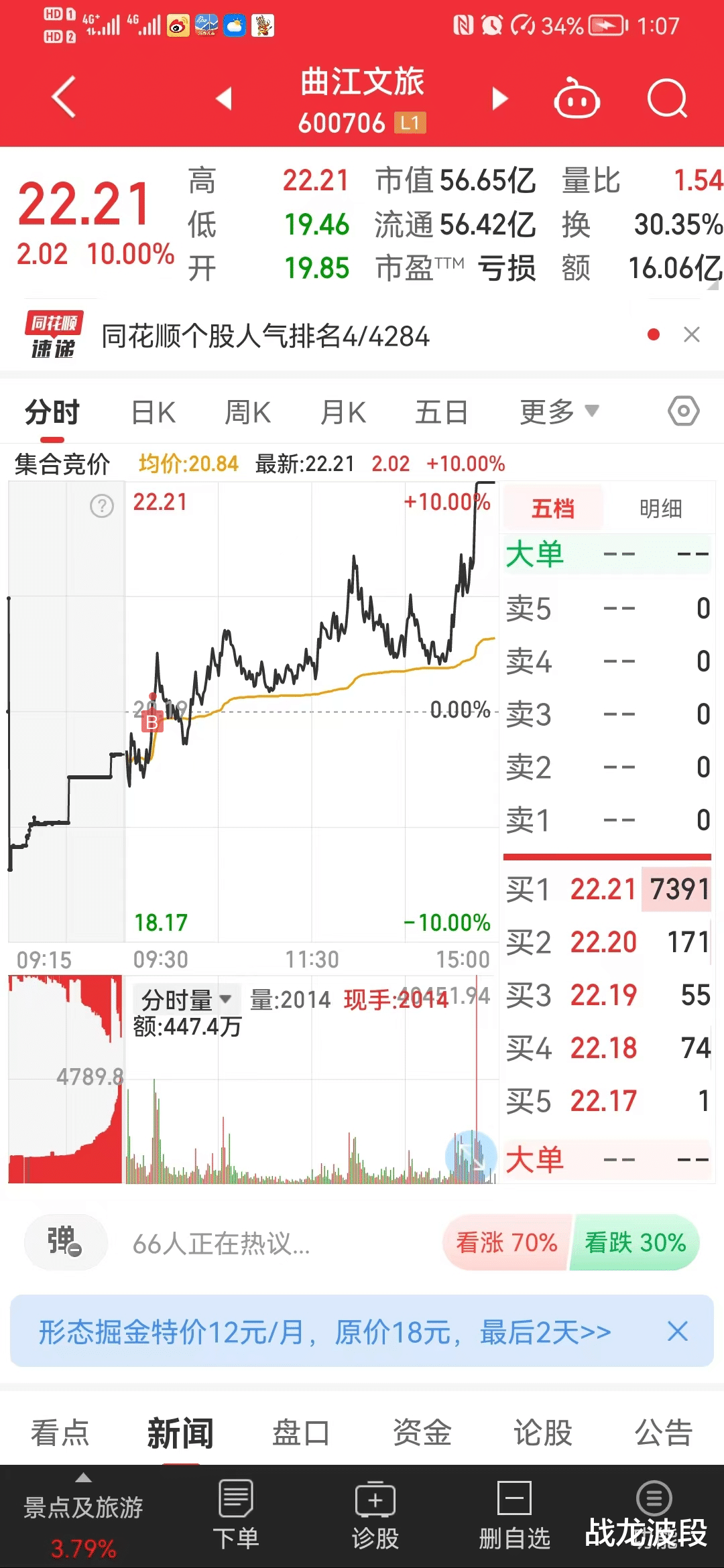Jump to the previous stock arrow

click(224, 99)
